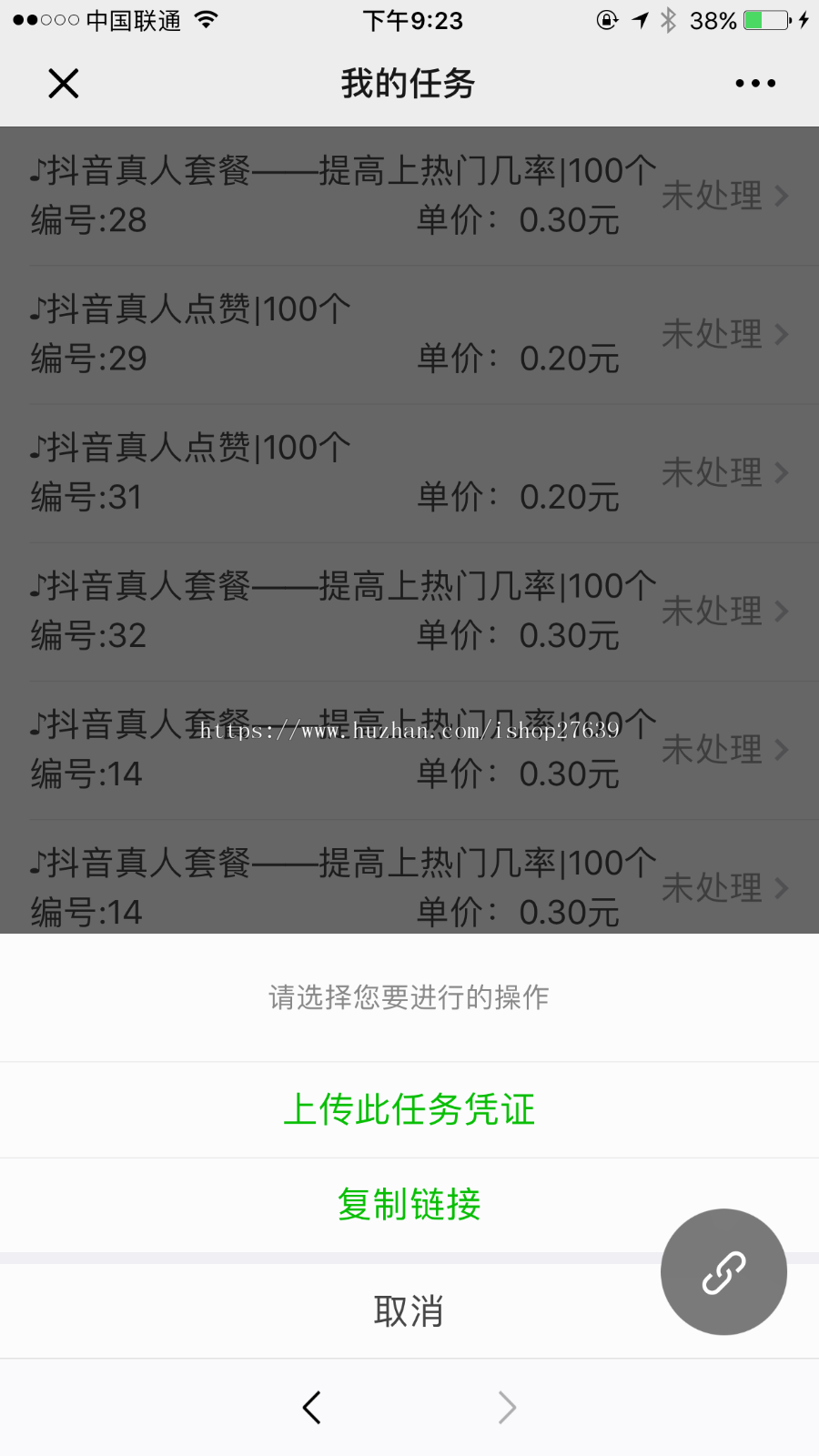
Task: Tap 未处理 status on task 编号:32
Action: tap(714, 611)
